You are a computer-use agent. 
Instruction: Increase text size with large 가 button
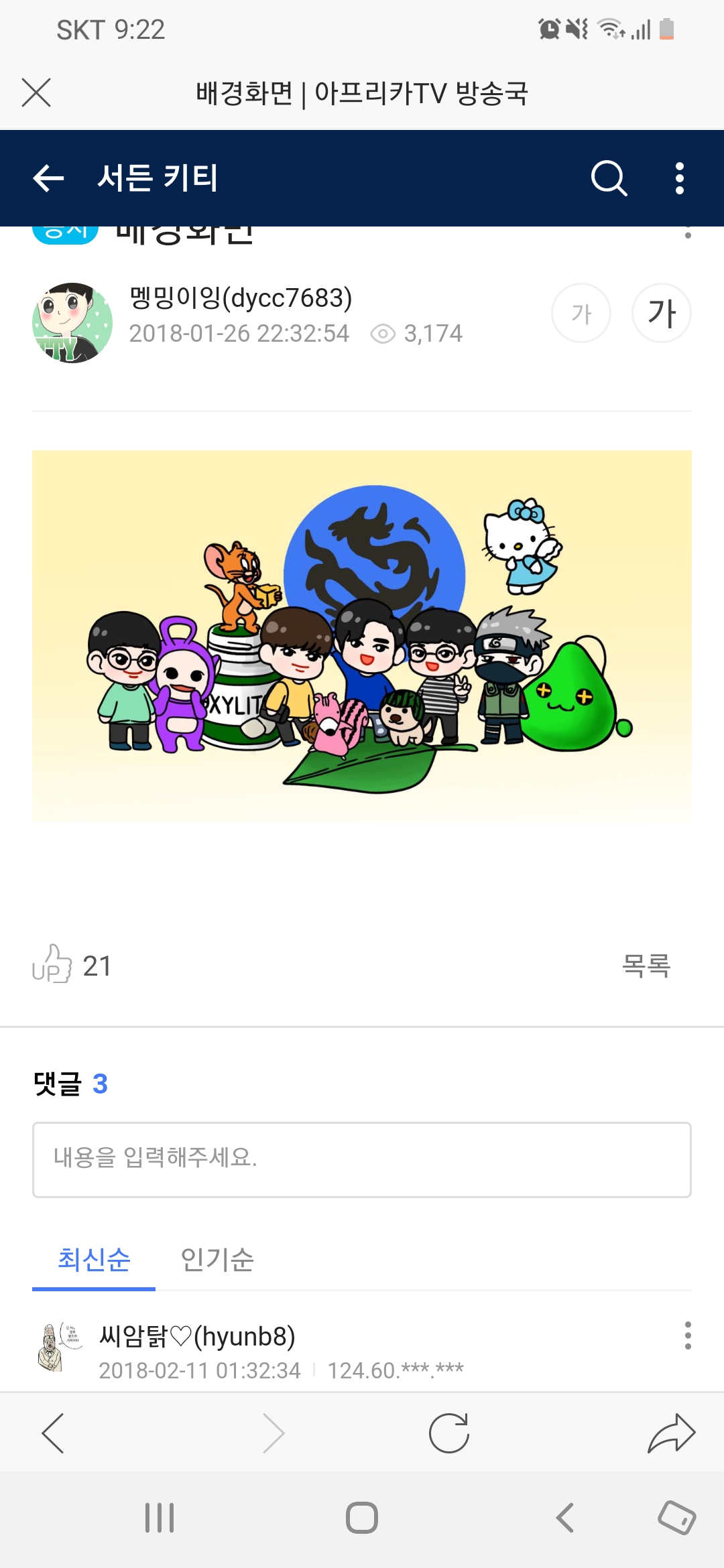pos(662,313)
